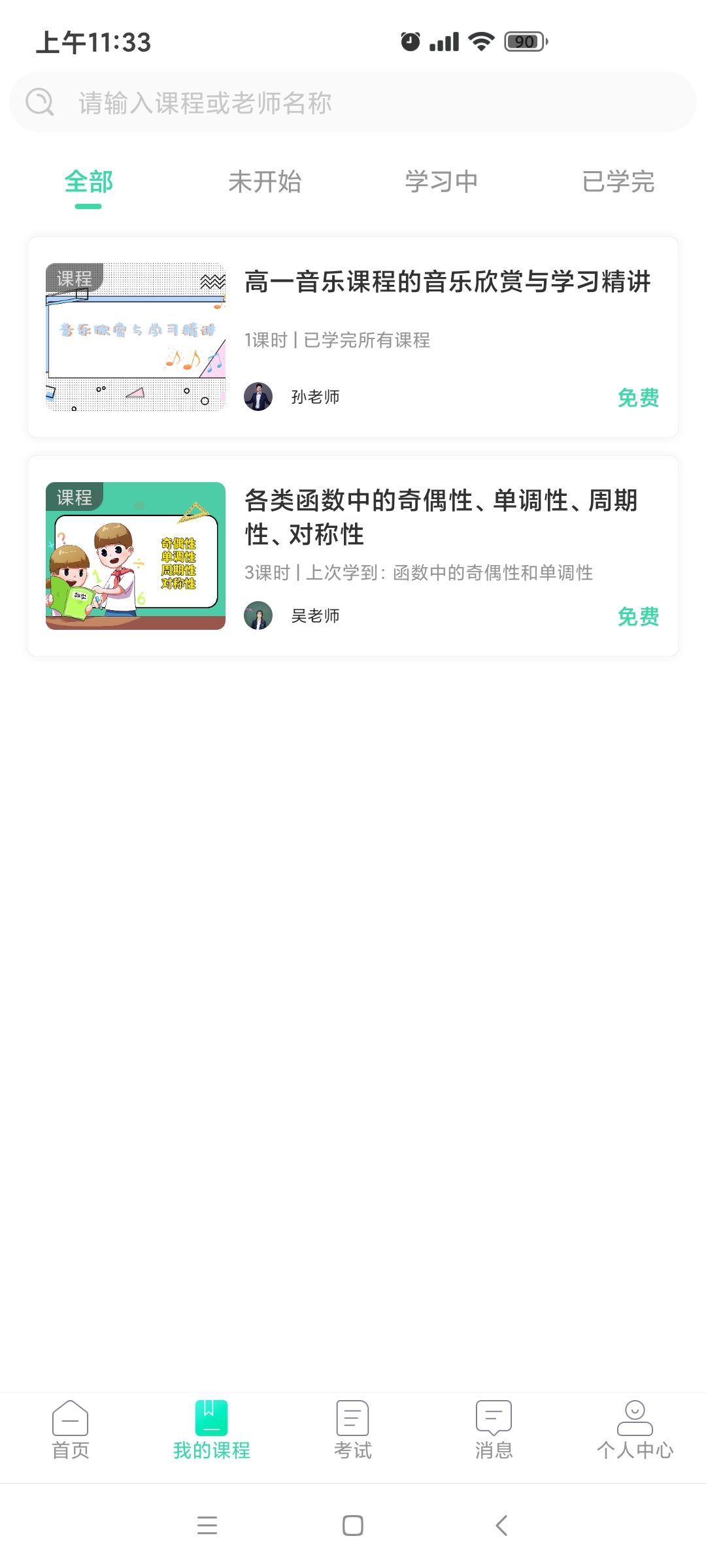Tap the system back button
The image size is (706, 1568).
(x=501, y=1526)
